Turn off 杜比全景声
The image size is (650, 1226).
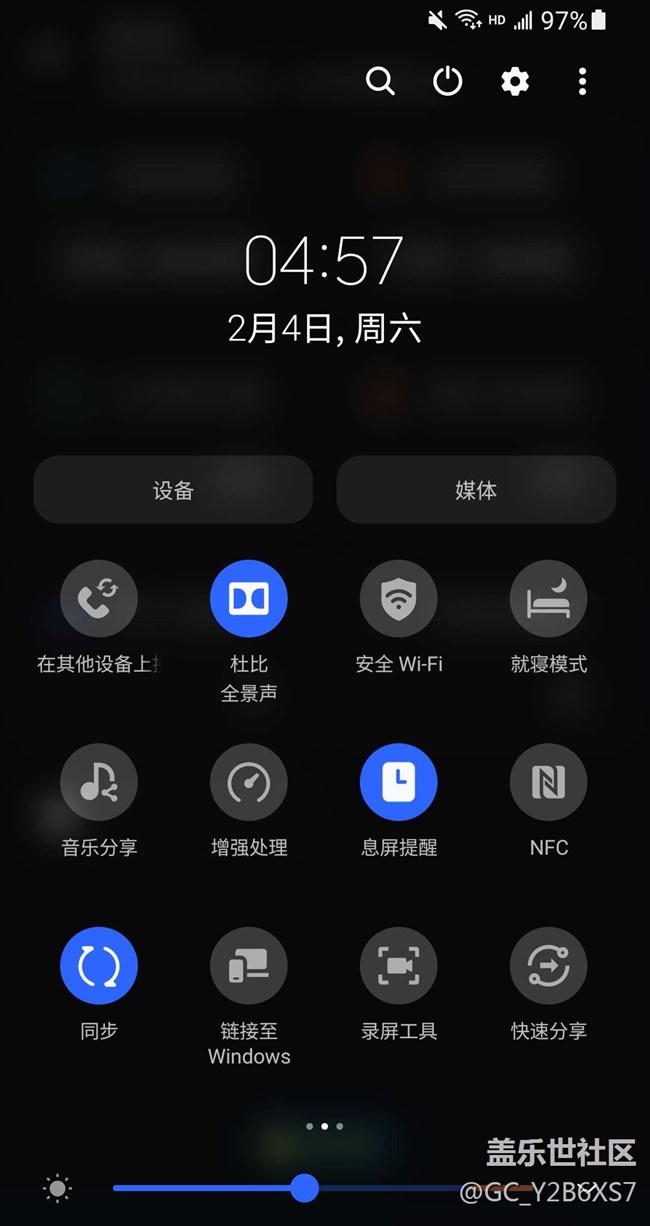(x=249, y=599)
